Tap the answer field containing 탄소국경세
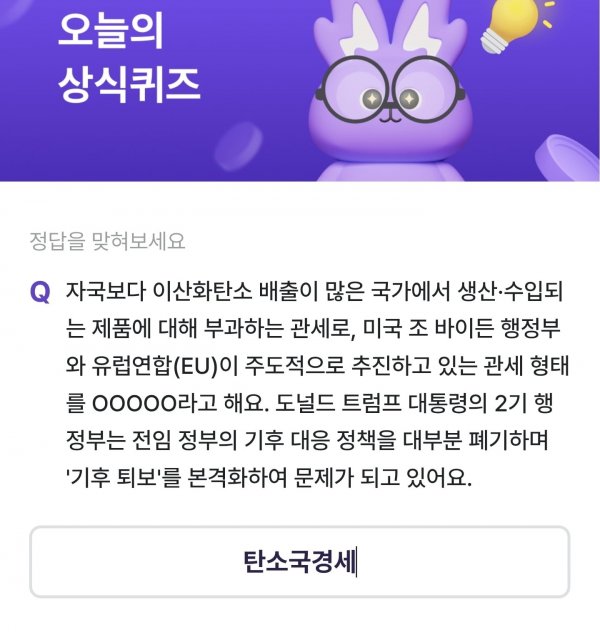Screen dimensions: 600x632 [299, 562]
